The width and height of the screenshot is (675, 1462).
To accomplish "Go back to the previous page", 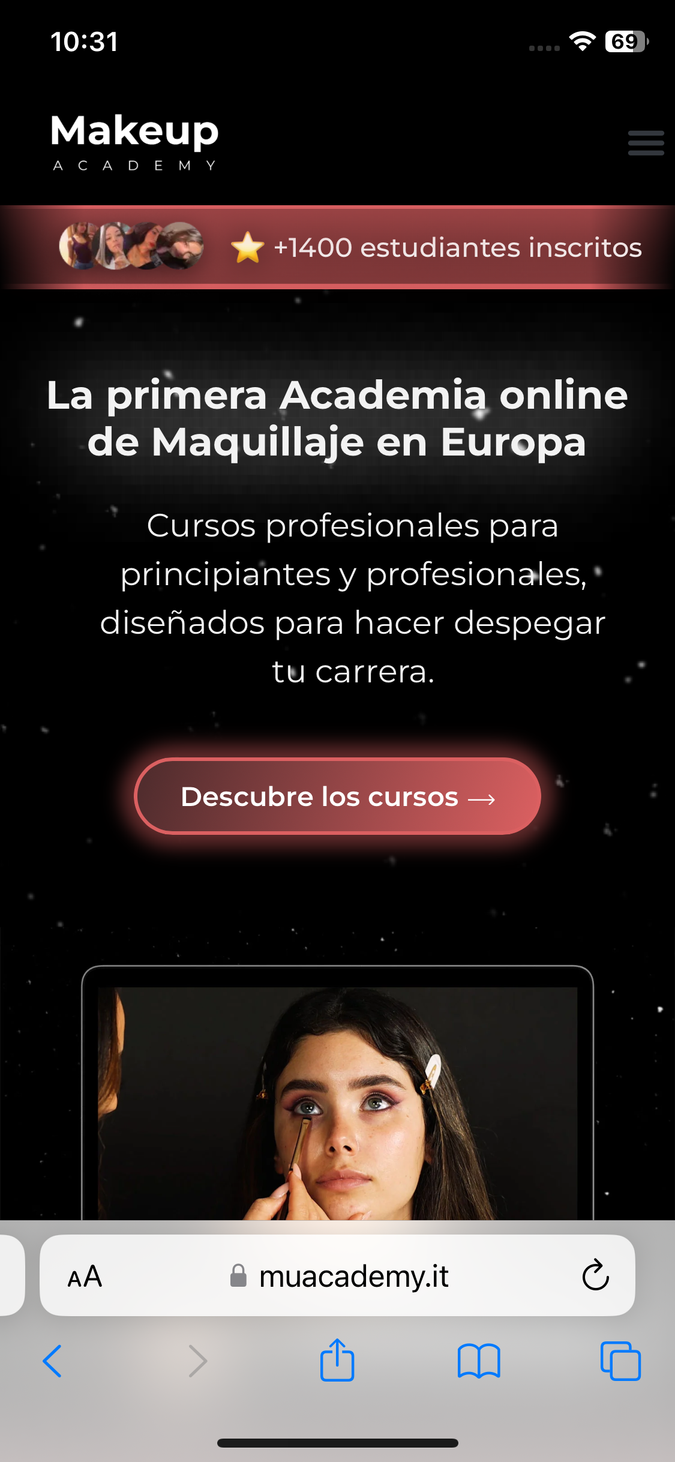I will click(x=52, y=1361).
